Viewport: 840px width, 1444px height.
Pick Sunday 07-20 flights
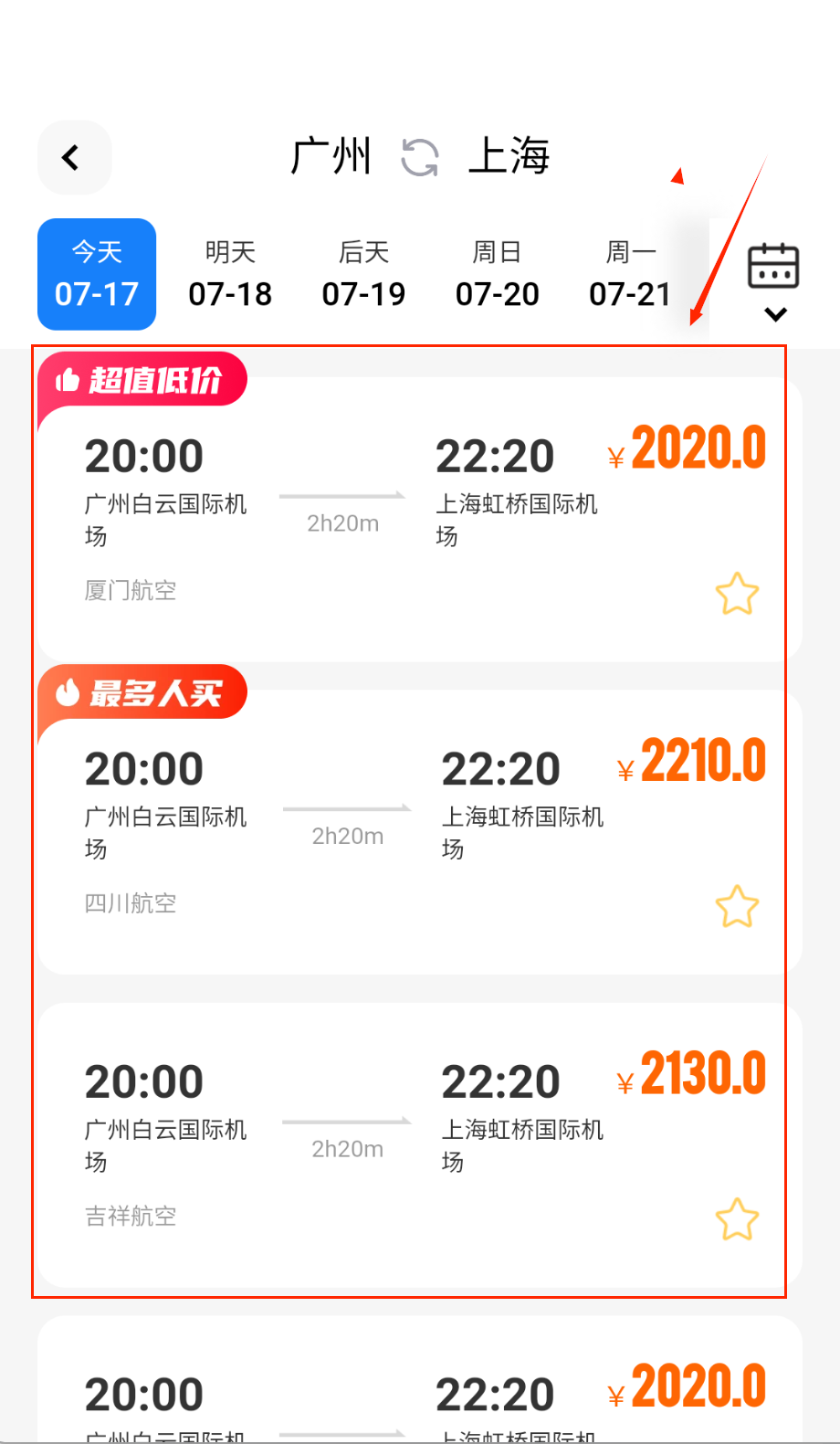click(497, 274)
